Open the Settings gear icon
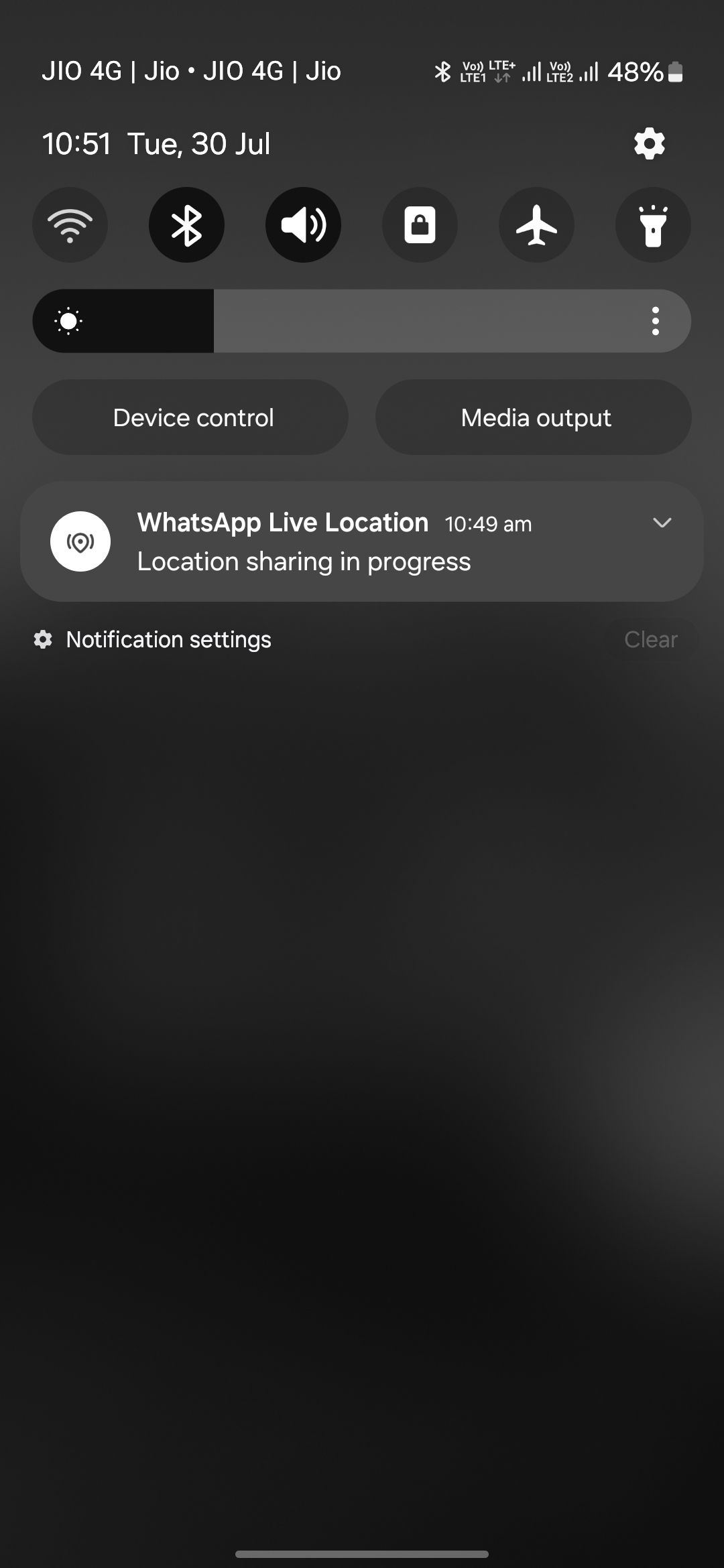 [x=648, y=143]
